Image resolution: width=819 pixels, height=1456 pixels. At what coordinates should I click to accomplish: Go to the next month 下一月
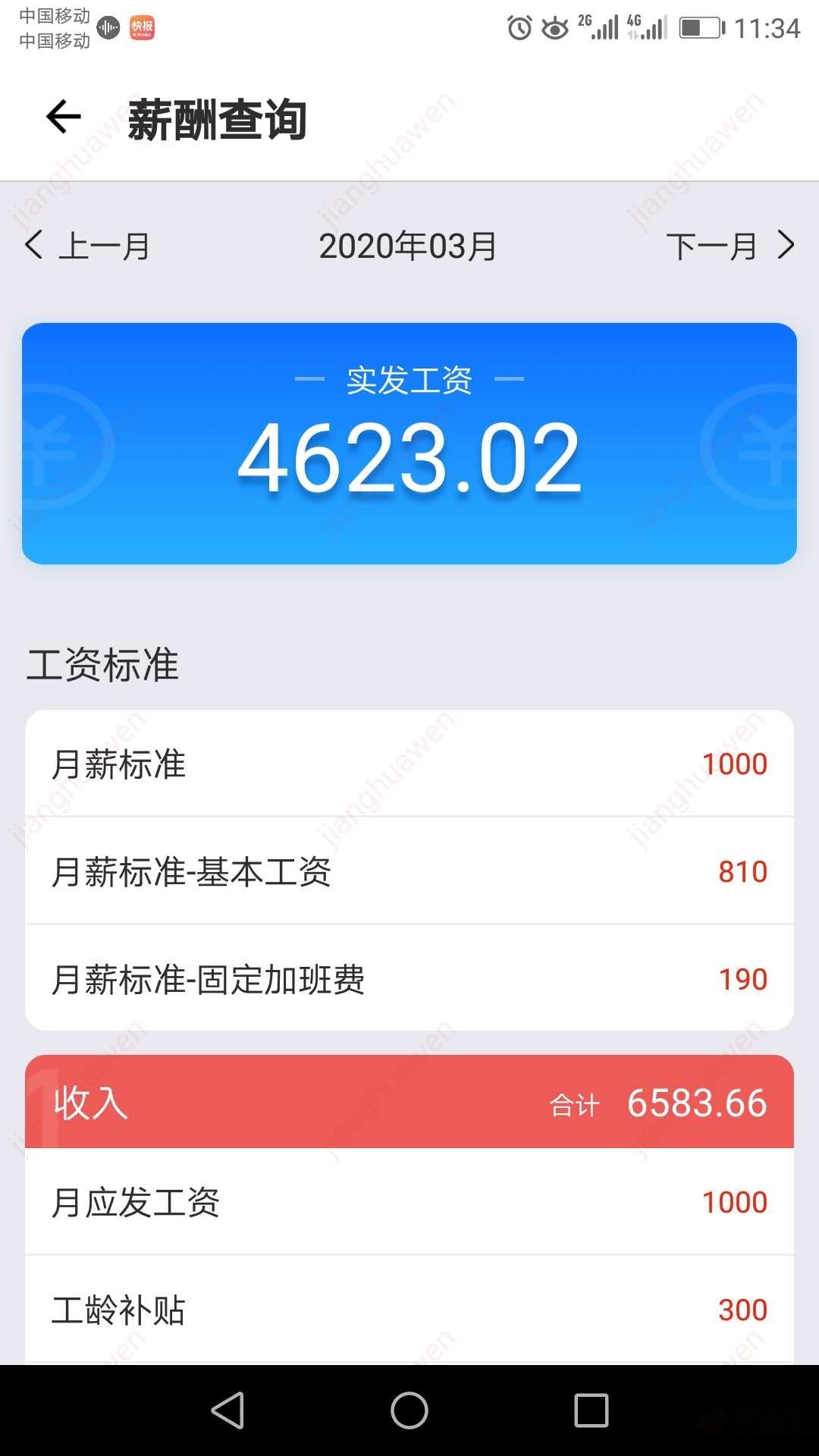[730, 246]
